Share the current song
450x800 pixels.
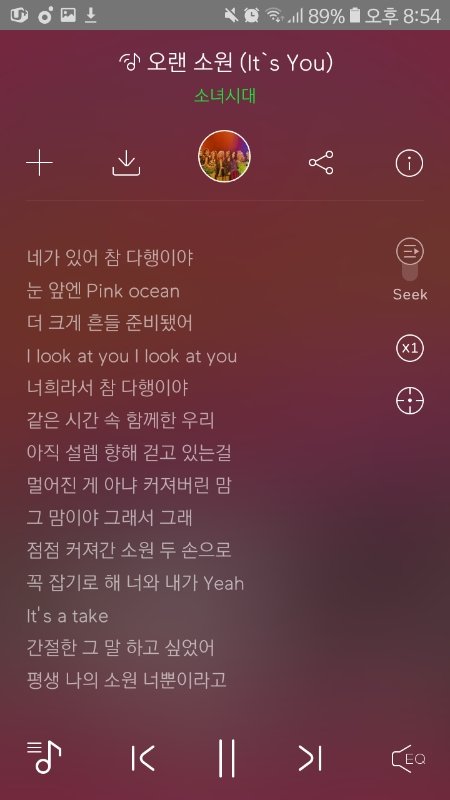[321, 163]
